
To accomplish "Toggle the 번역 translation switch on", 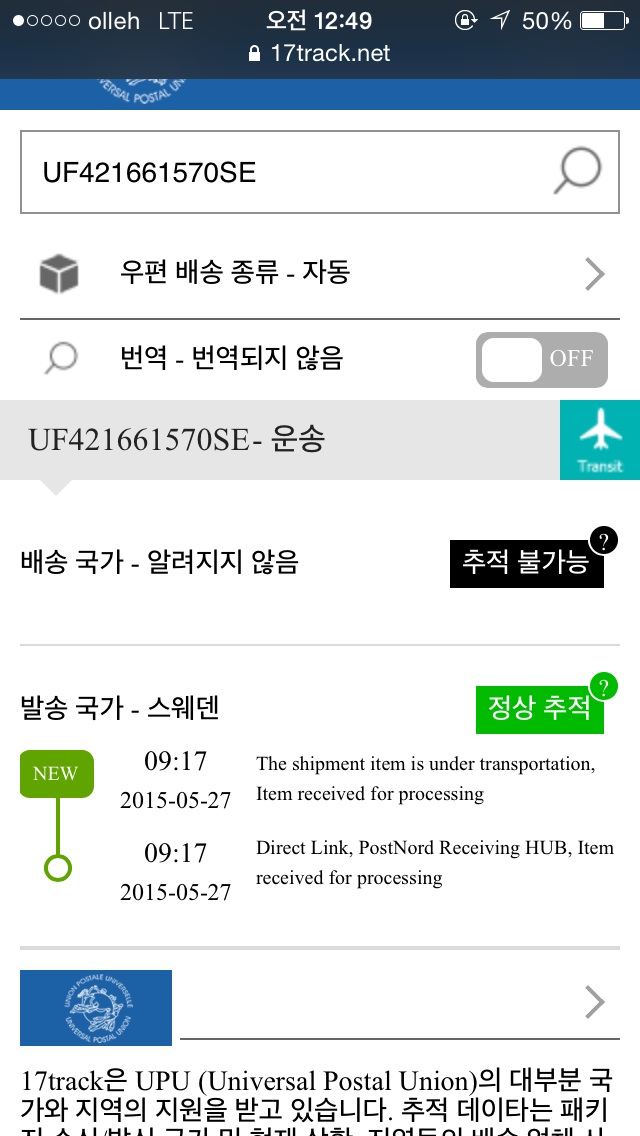I will 541,359.
